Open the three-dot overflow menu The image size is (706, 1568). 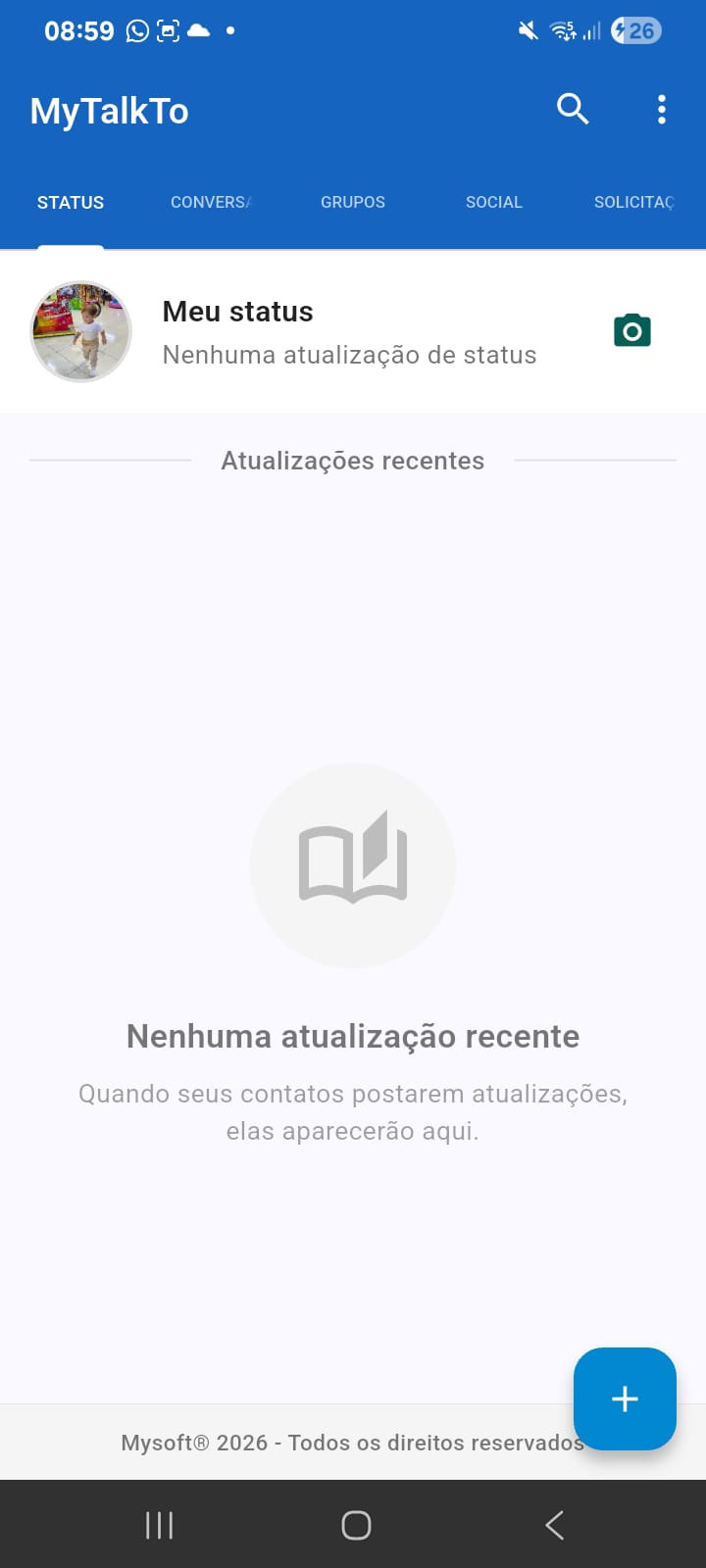pos(661,110)
